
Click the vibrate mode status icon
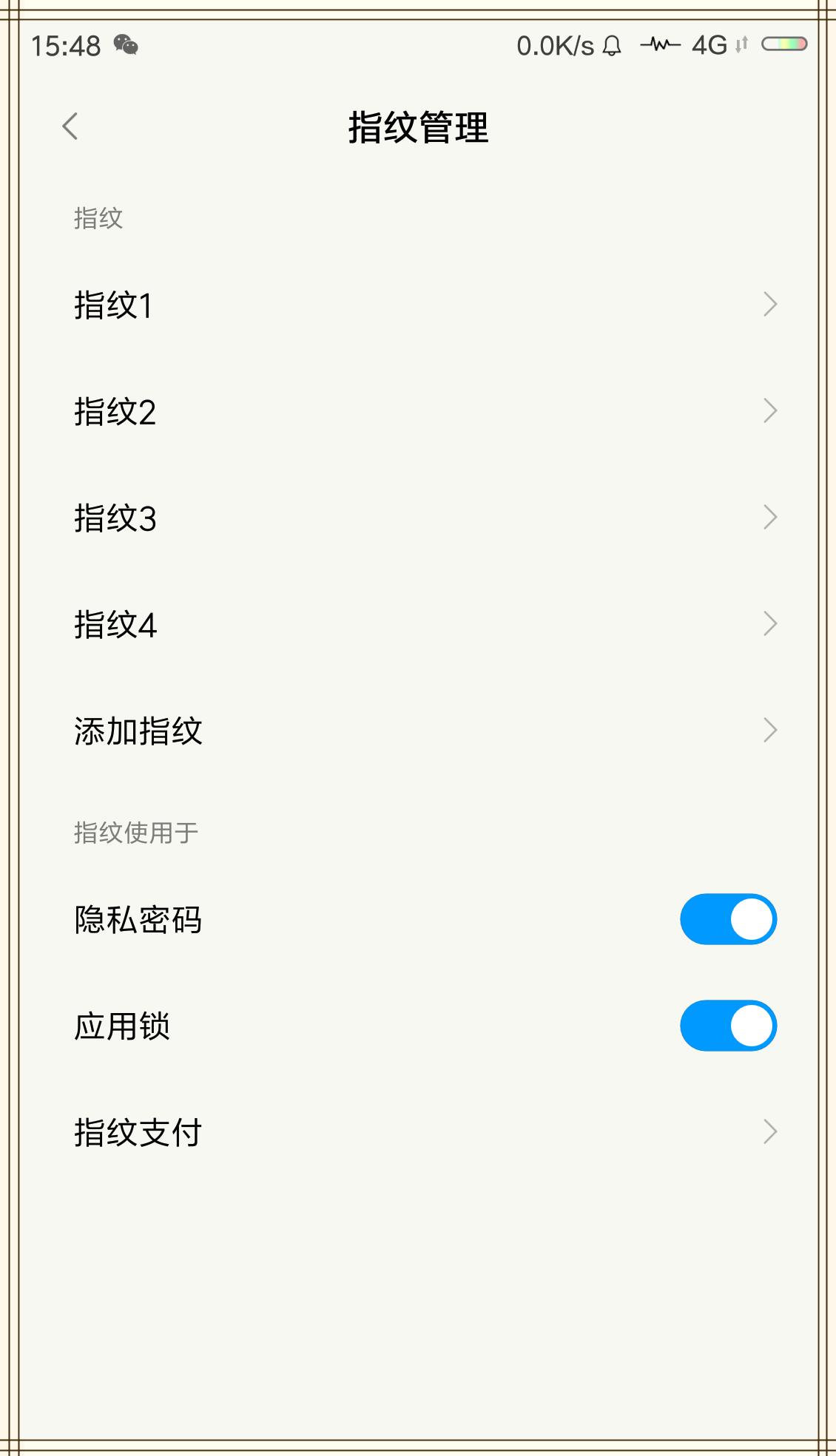[x=658, y=45]
